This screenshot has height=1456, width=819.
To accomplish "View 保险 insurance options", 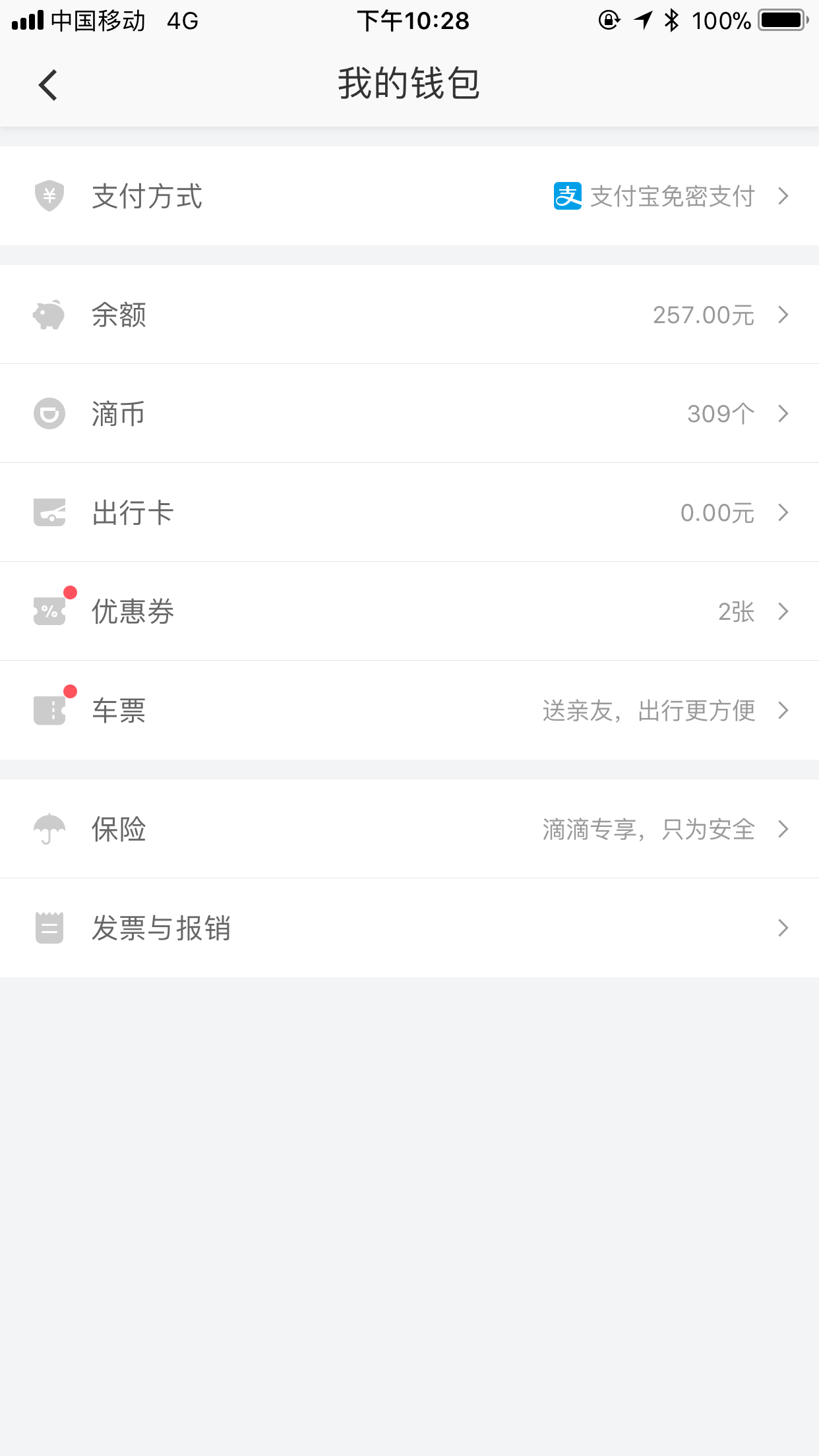I will click(409, 829).
